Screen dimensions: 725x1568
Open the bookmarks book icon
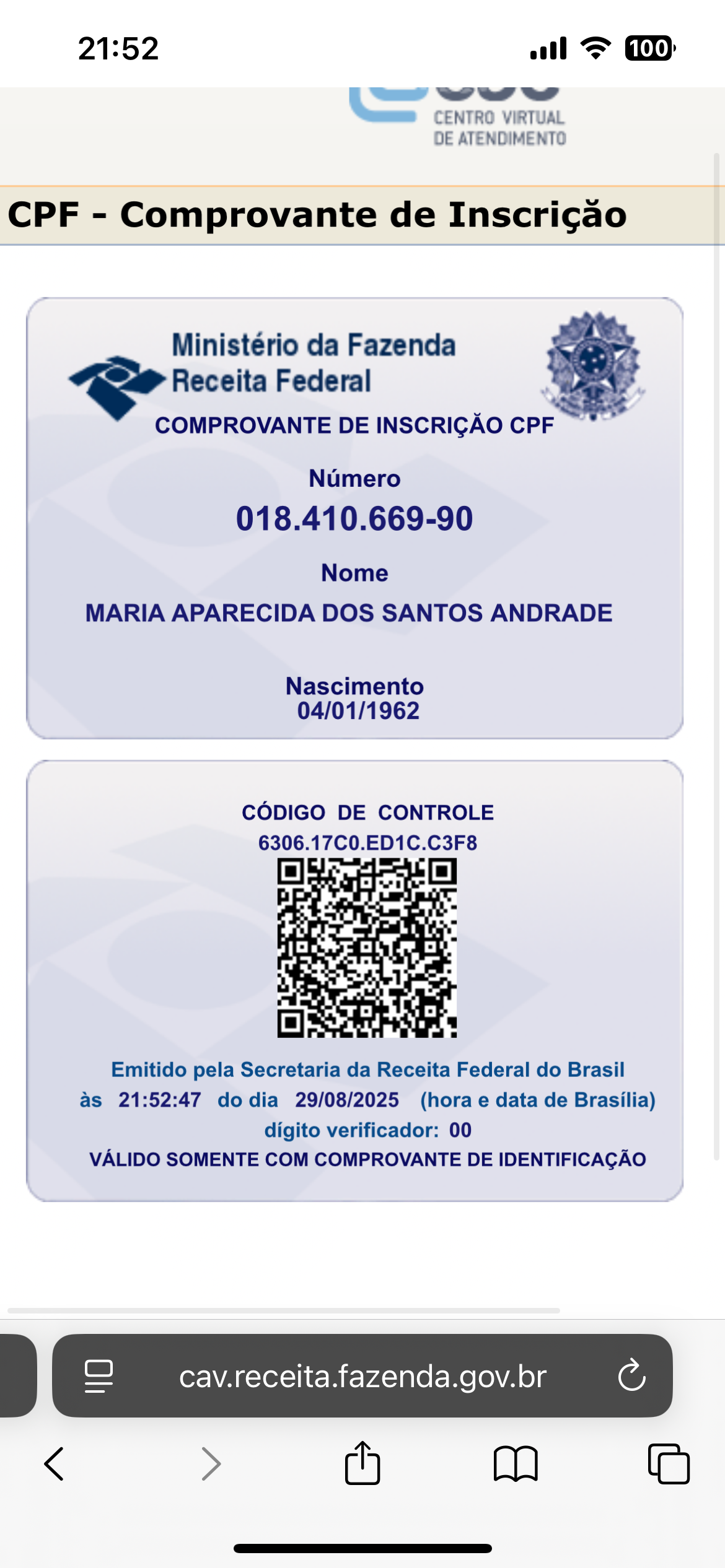(x=516, y=1464)
